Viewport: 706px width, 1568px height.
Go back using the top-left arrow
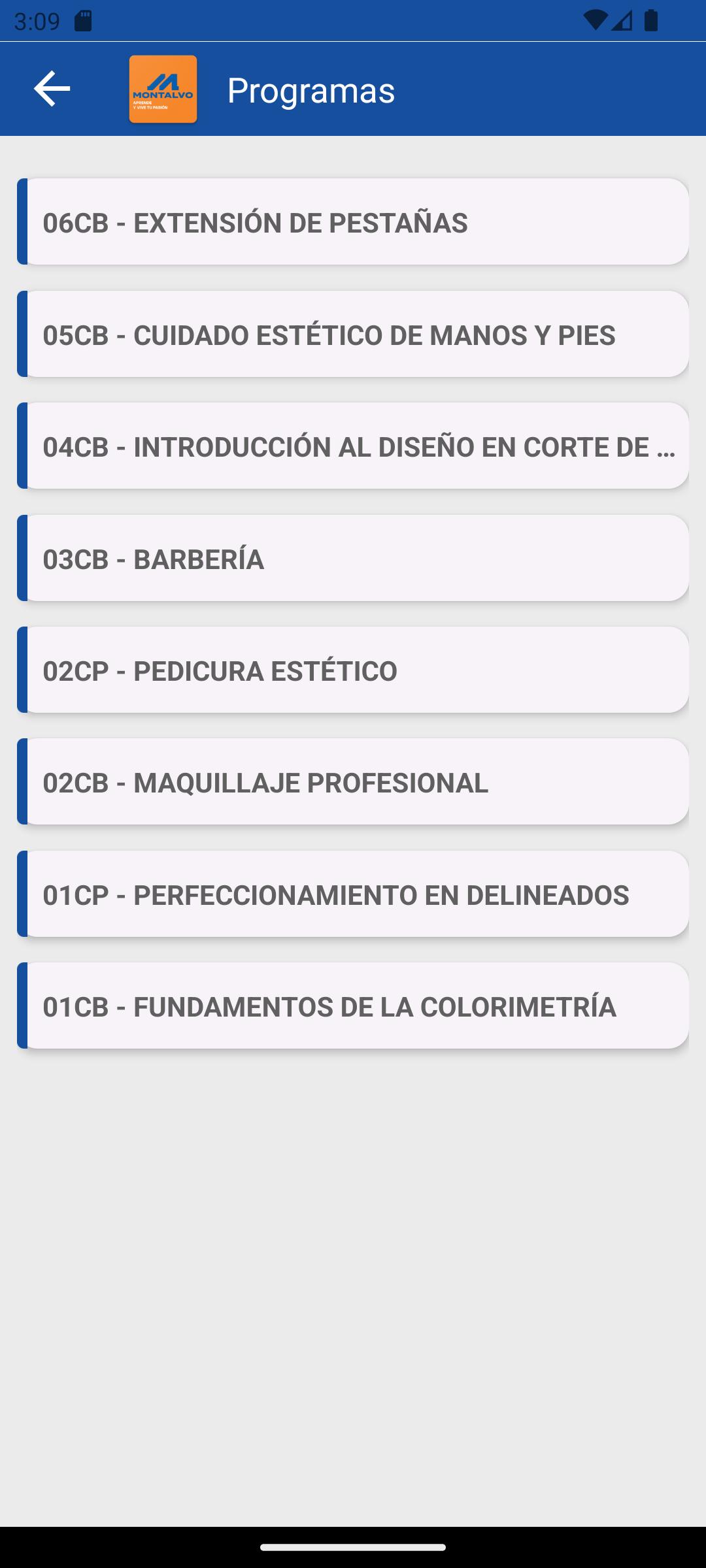coord(52,89)
